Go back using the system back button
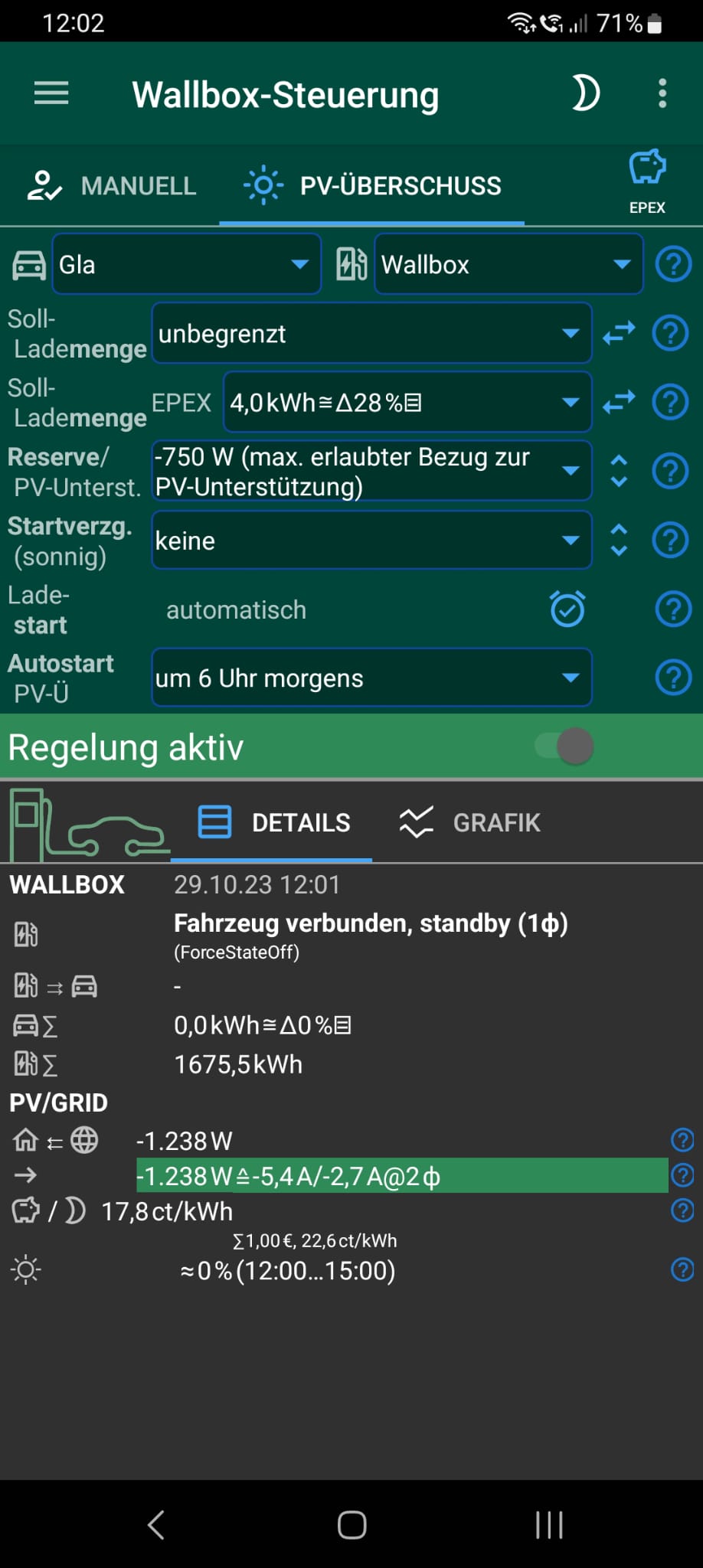 pos(156,1524)
